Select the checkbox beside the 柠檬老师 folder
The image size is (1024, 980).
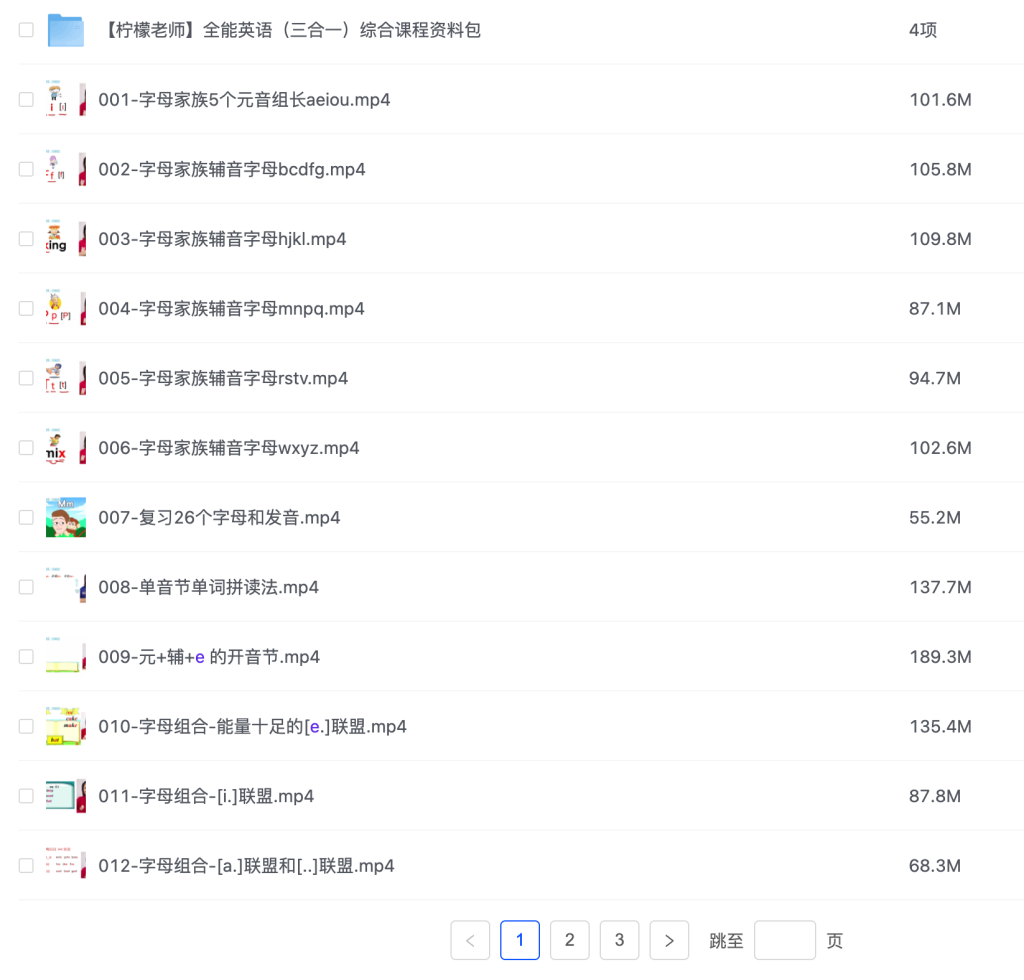(x=26, y=30)
